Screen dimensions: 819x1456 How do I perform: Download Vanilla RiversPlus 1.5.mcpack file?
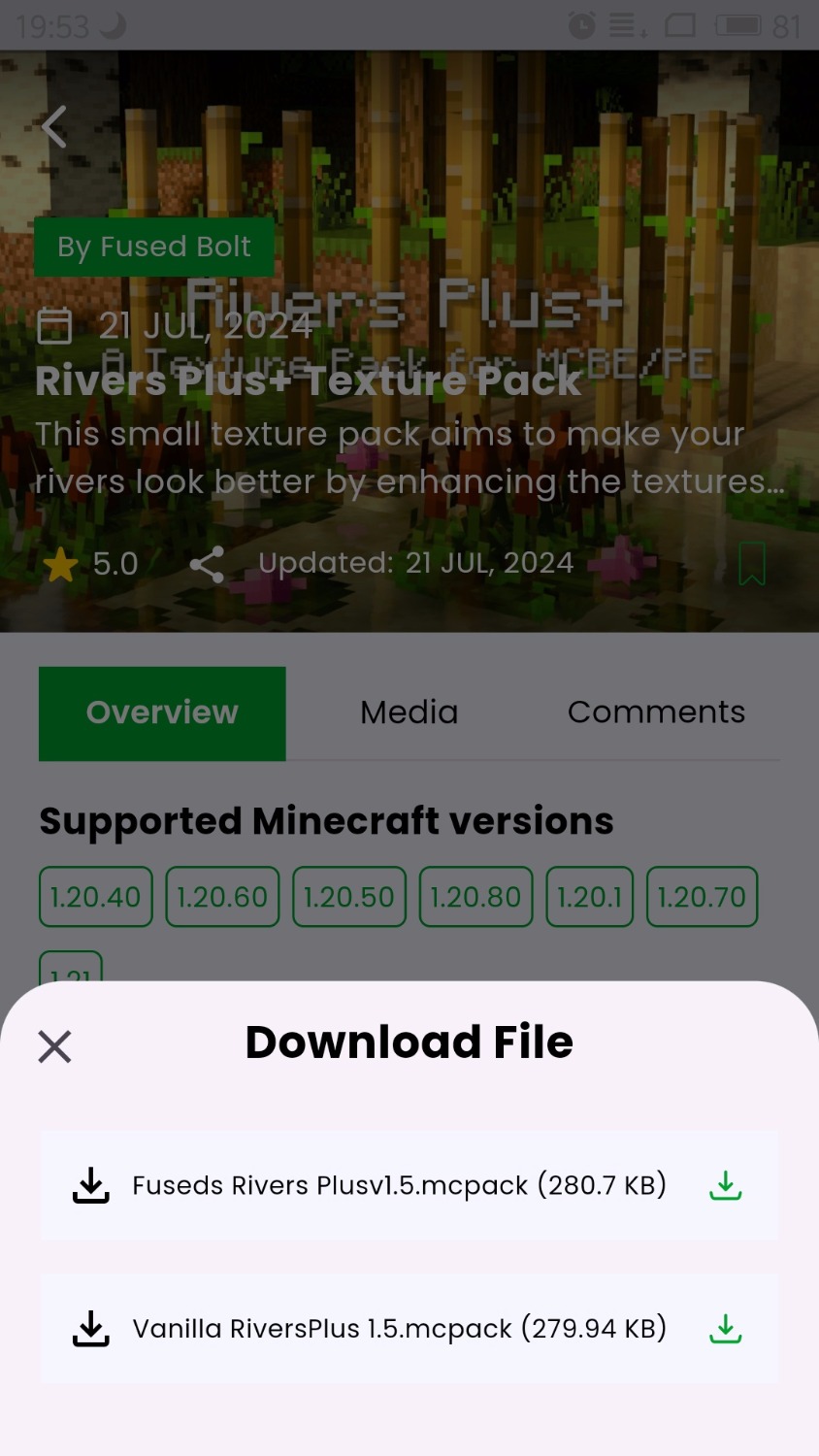click(409, 1329)
